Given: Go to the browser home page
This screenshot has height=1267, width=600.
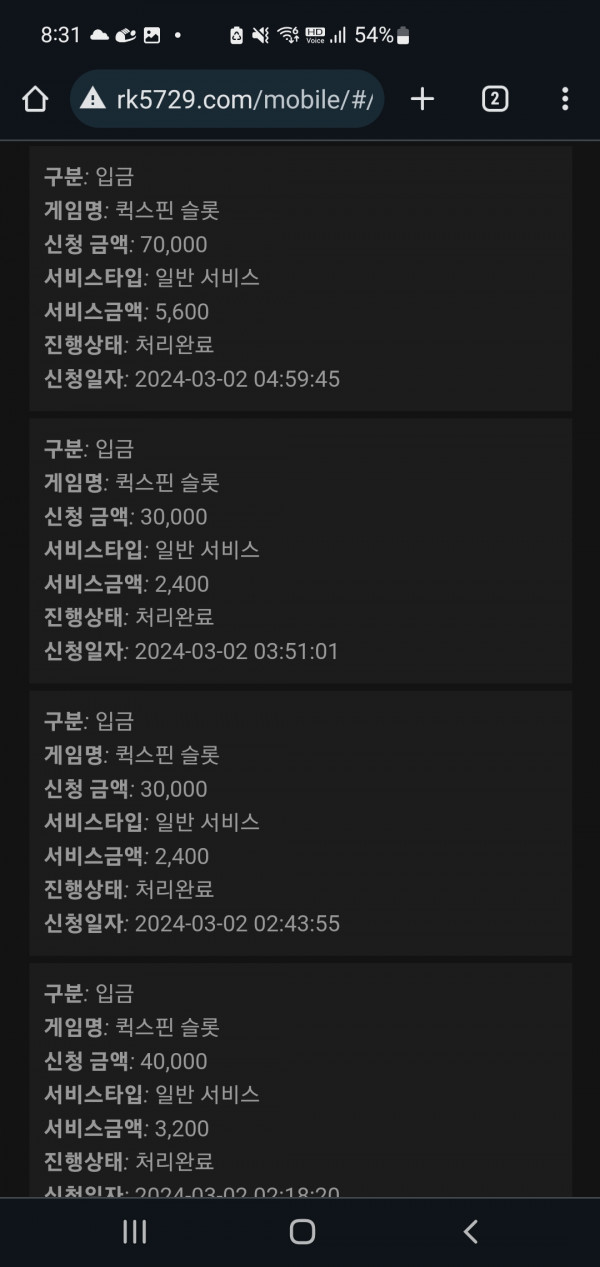Looking at the screenshot, I should pyautogui.click(x=35, y=98).
